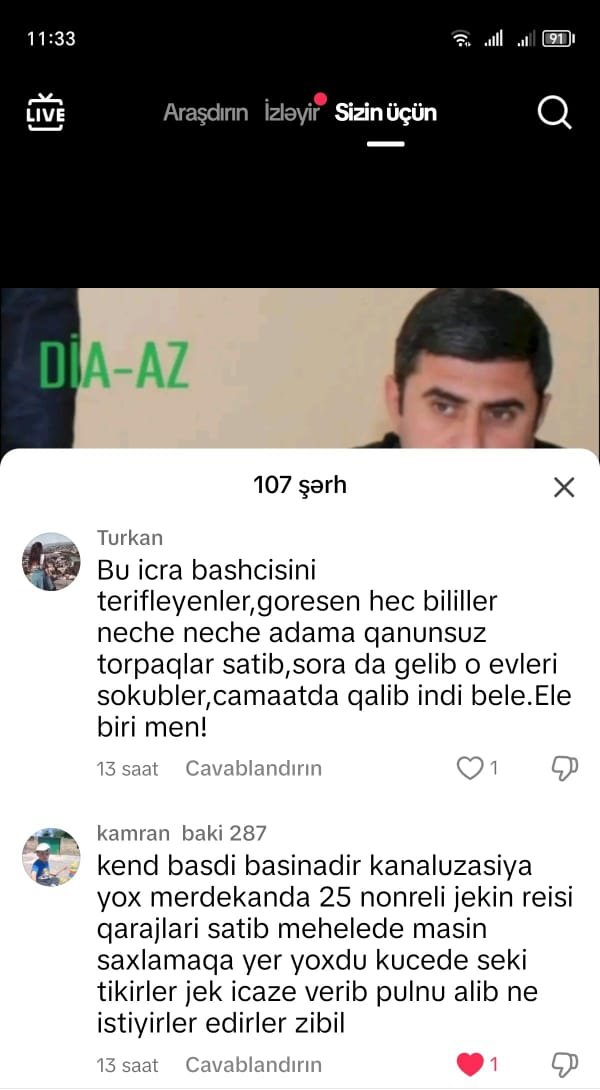Dislike Turkan's comment
The image size is (600, 1090).
click(565, 768)
